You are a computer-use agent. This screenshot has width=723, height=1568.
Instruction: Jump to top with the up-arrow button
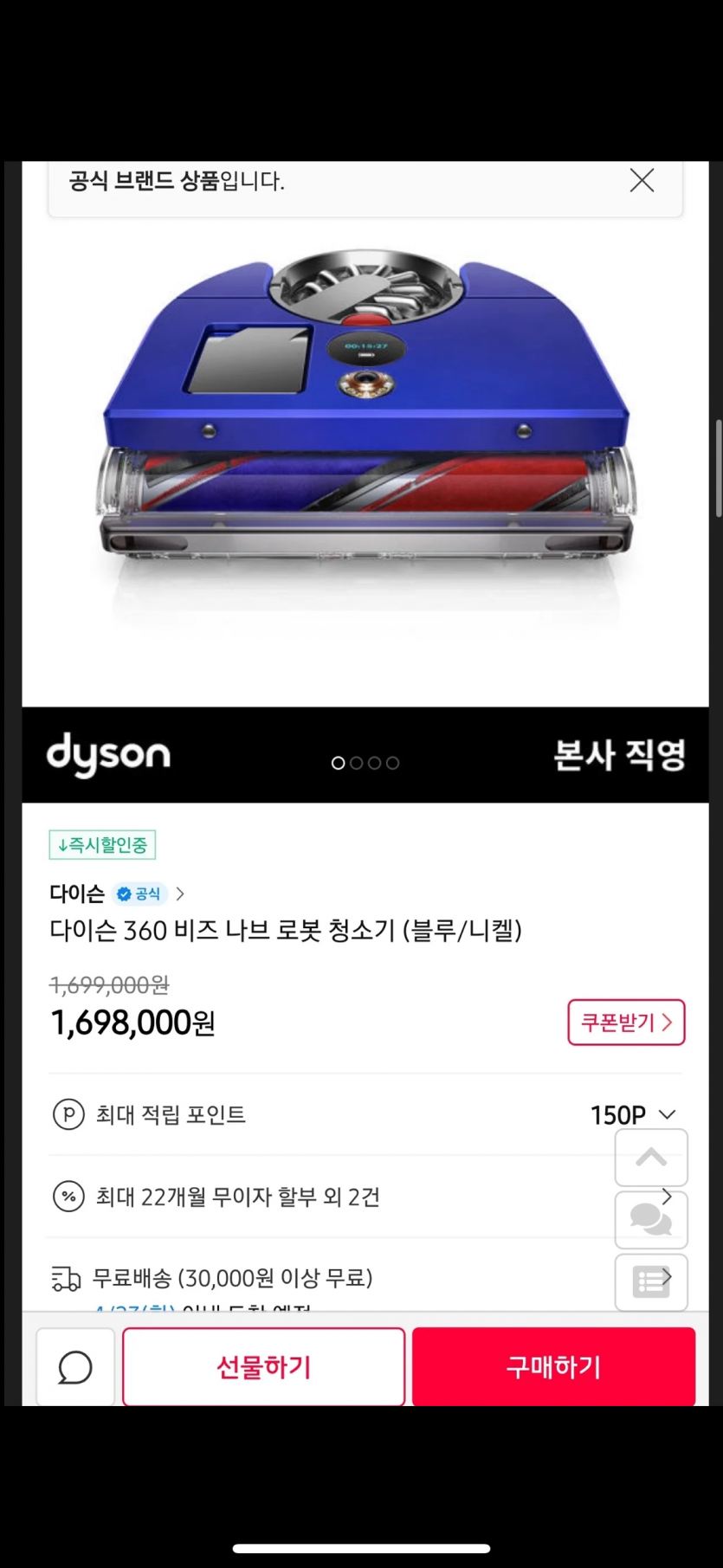(651, 1158)
